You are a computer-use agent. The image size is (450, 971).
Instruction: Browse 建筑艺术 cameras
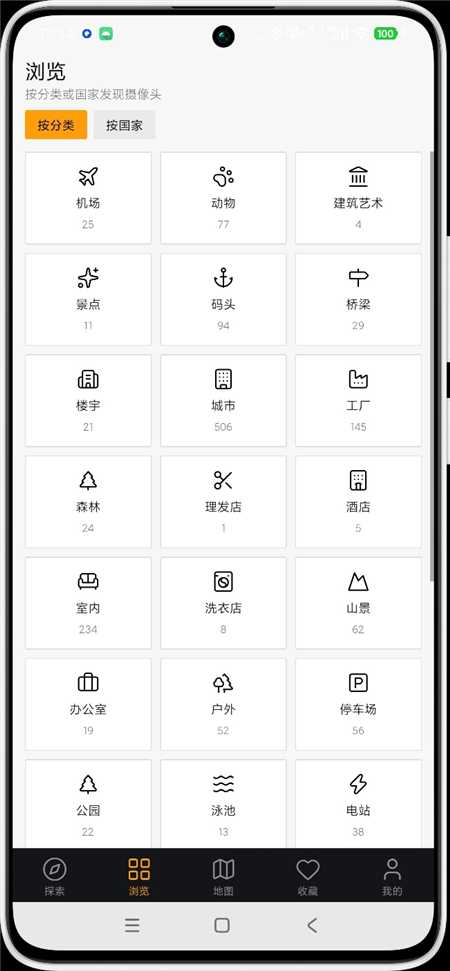click(x=358, y=198)
